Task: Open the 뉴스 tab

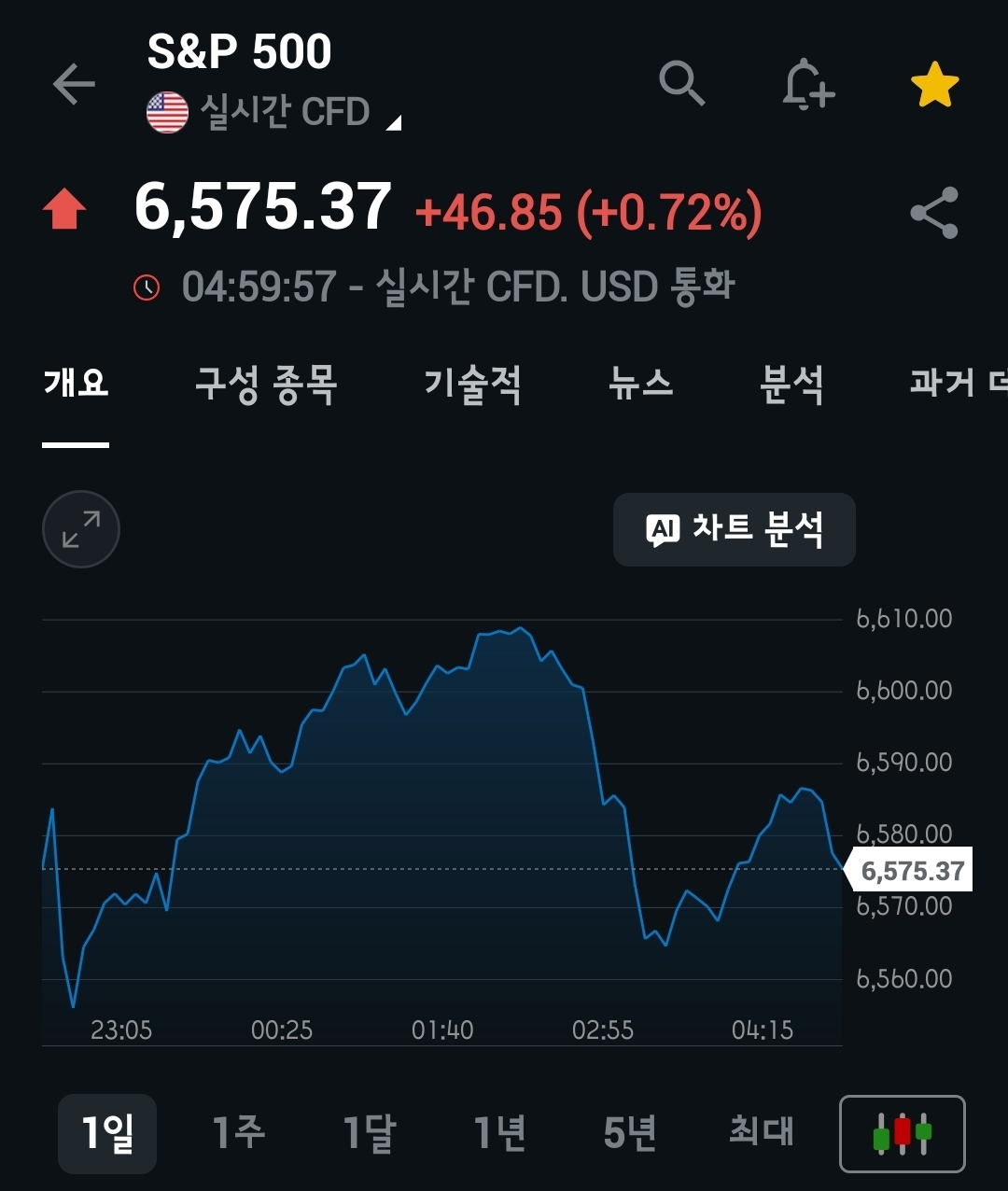Action: coord(640,384)
